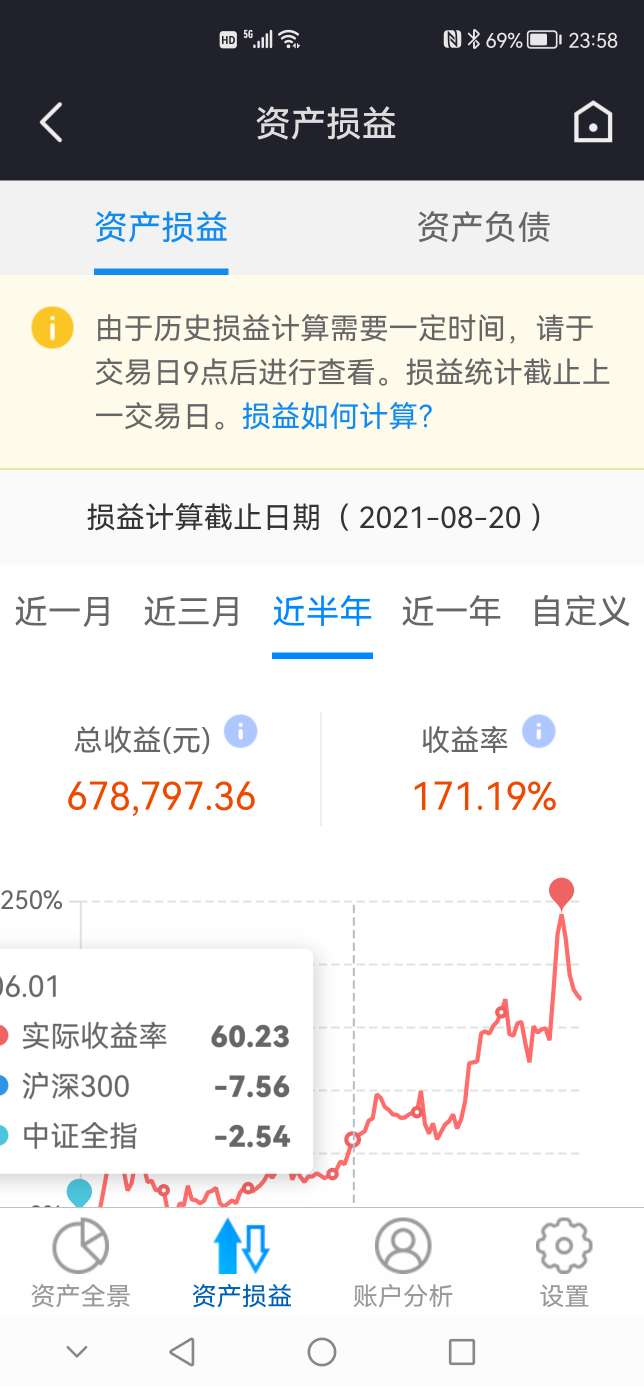644x1386 pixels.
Task: Open the home icon in the header
Action: click(593, 123)
